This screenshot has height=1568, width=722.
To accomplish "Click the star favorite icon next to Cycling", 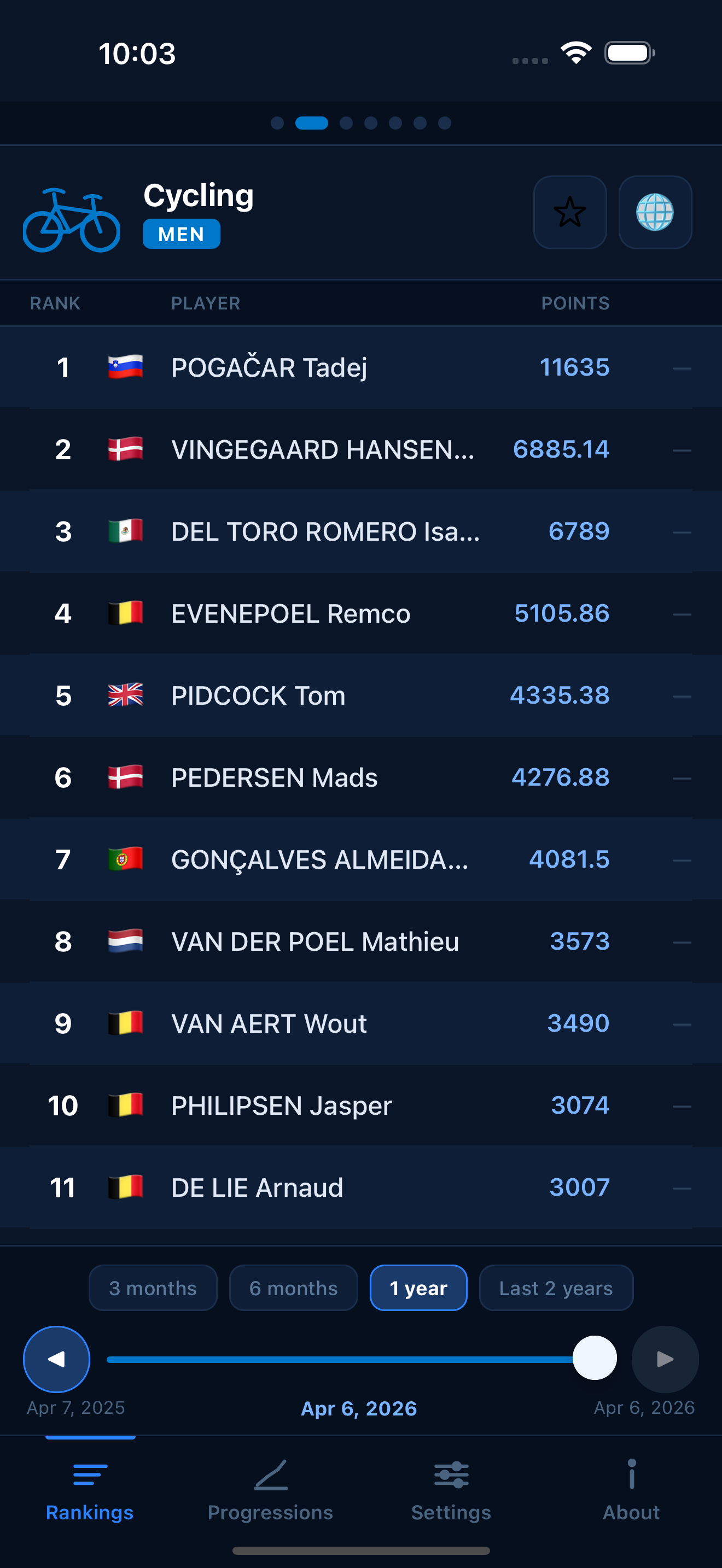I will click(570, 213).
